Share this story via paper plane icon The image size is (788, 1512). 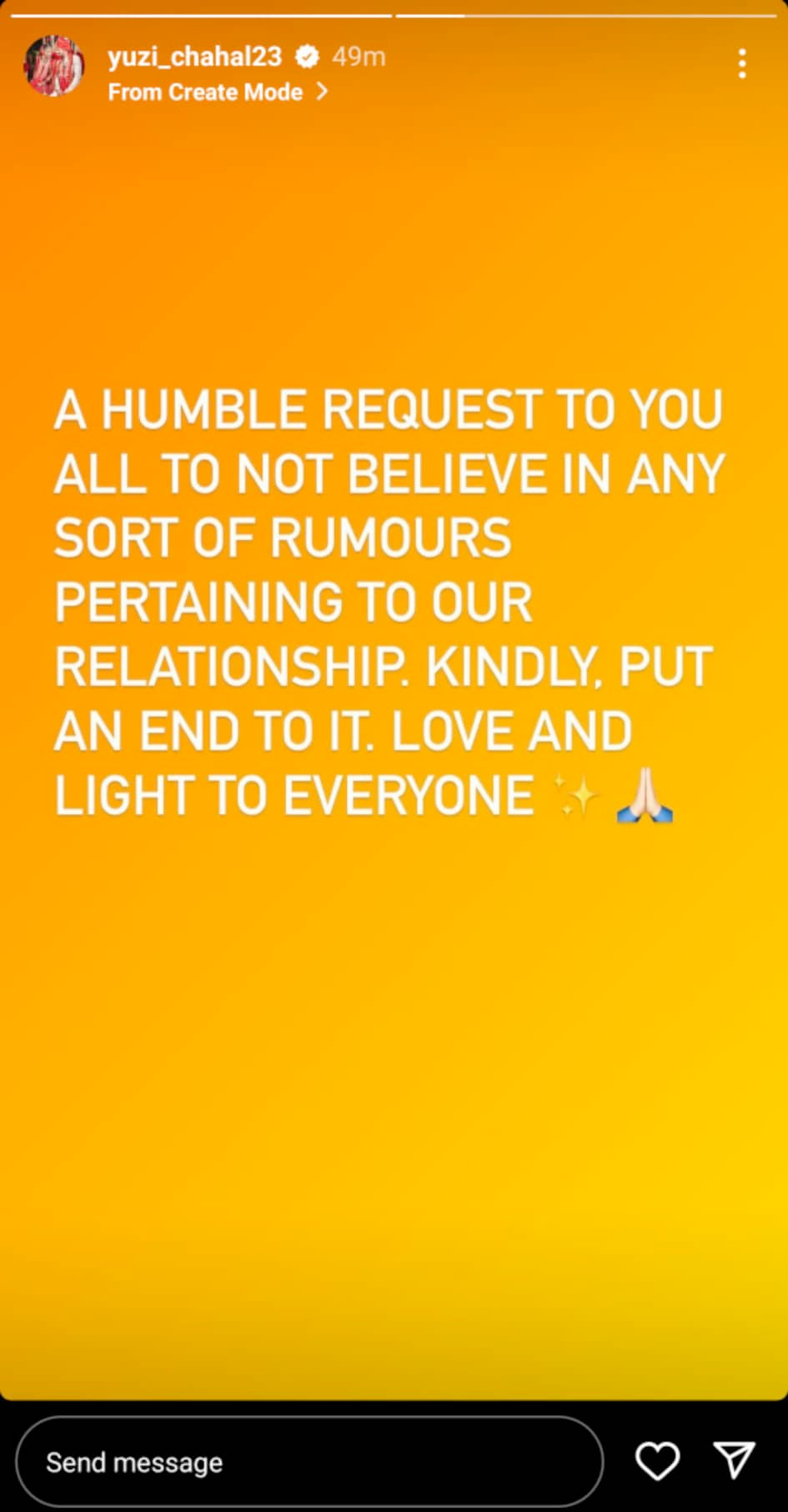point(735,1461)
